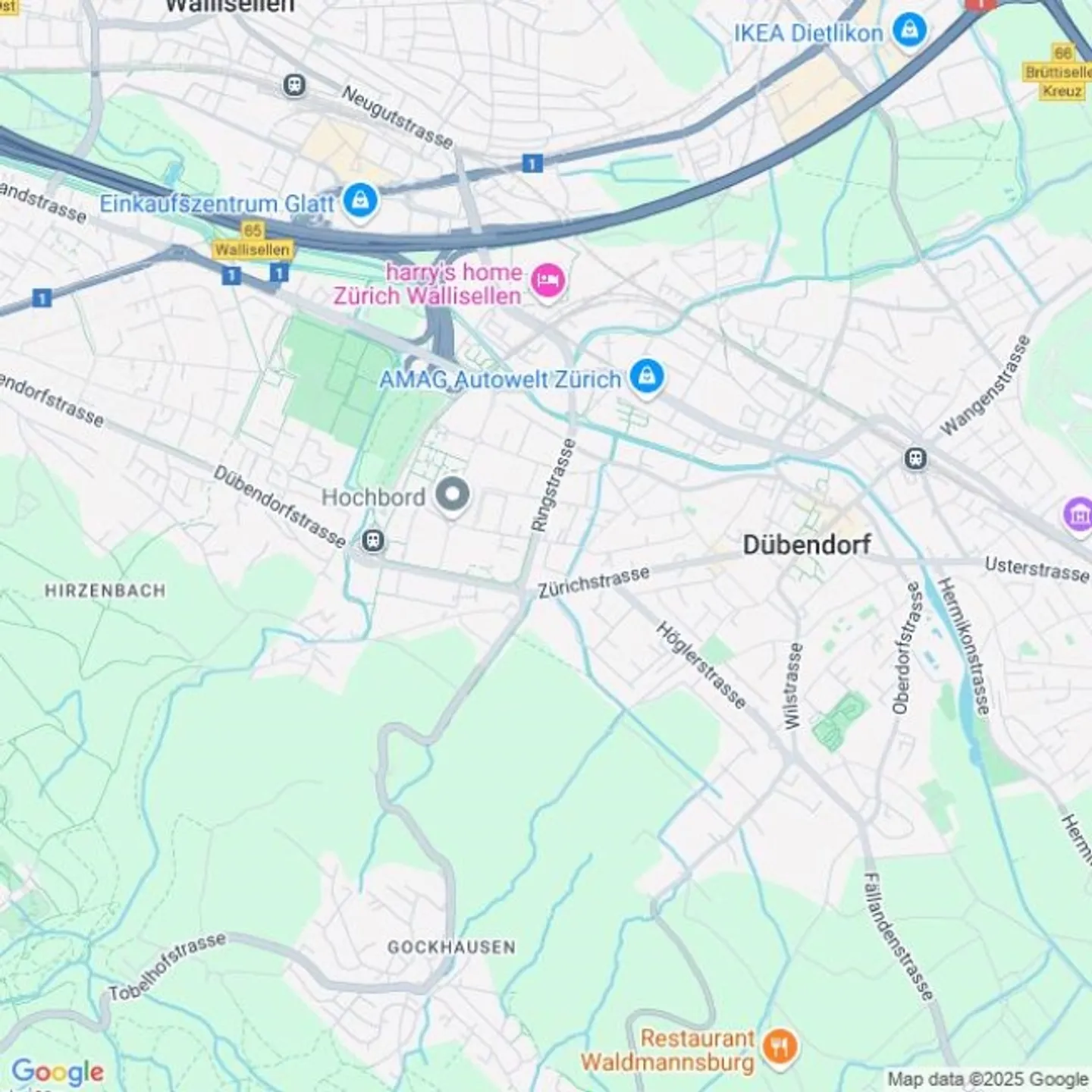This screenshot has width=1092, height=1092.
Task: Tap the AMAG Autowelt Zürich pin
Action: [647, 377]
